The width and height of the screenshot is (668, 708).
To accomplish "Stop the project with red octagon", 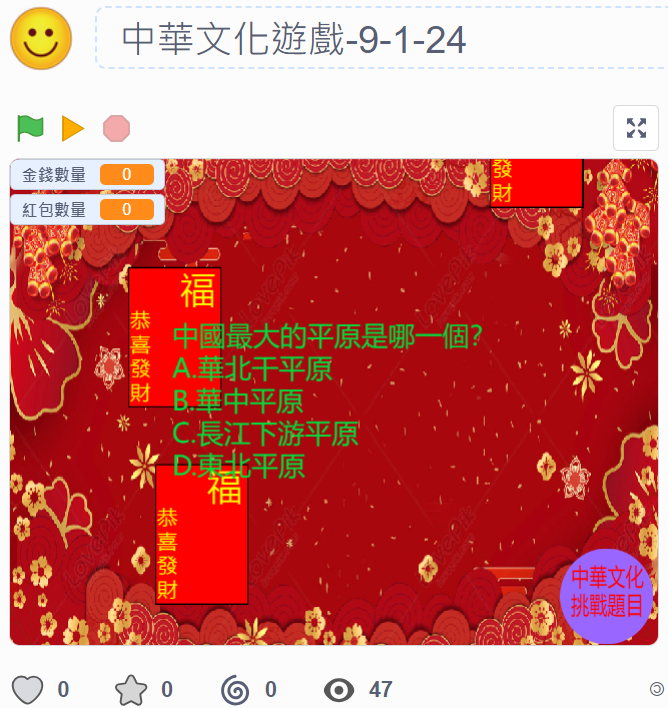I will click(x=117, y=128).
